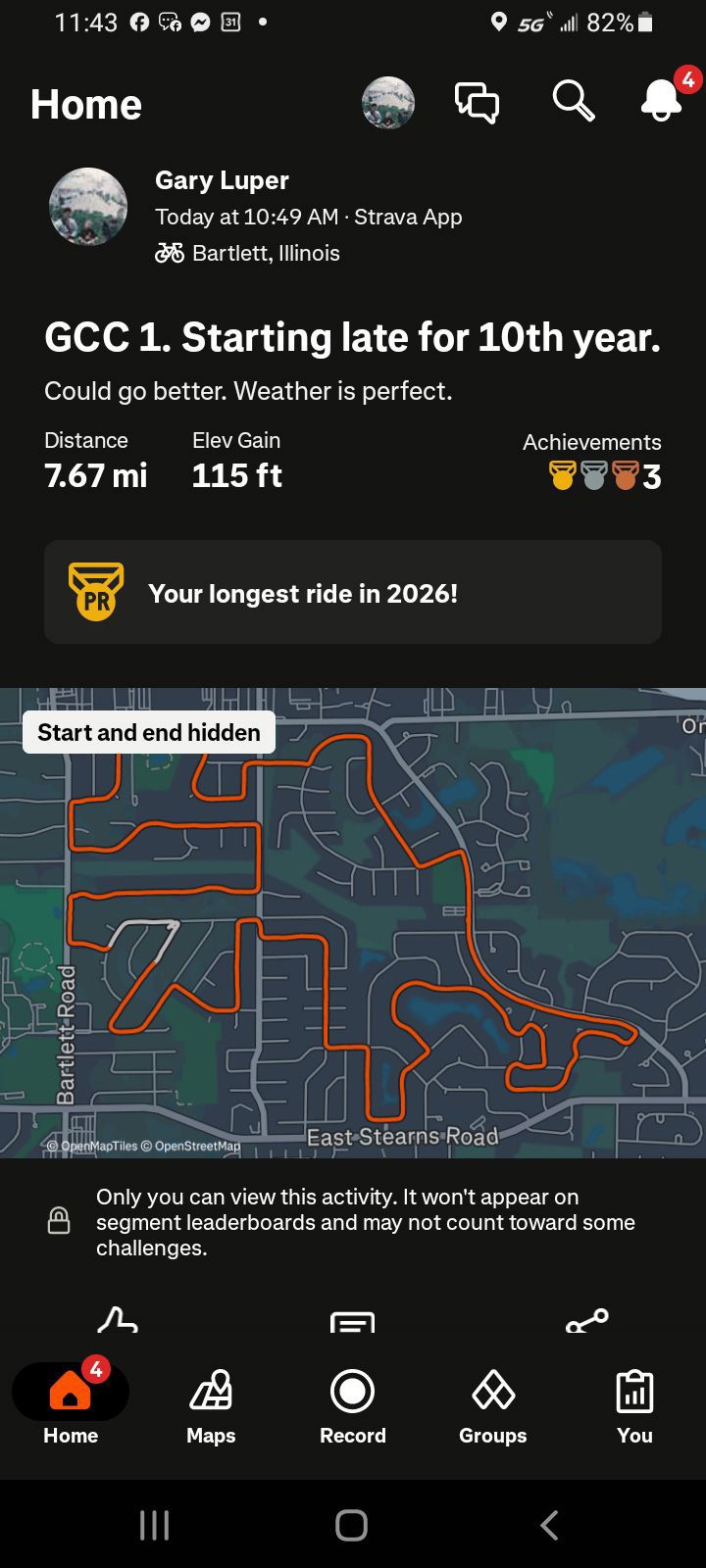Open comments on this activity
706x1568 pixels.
[353, 1321]
